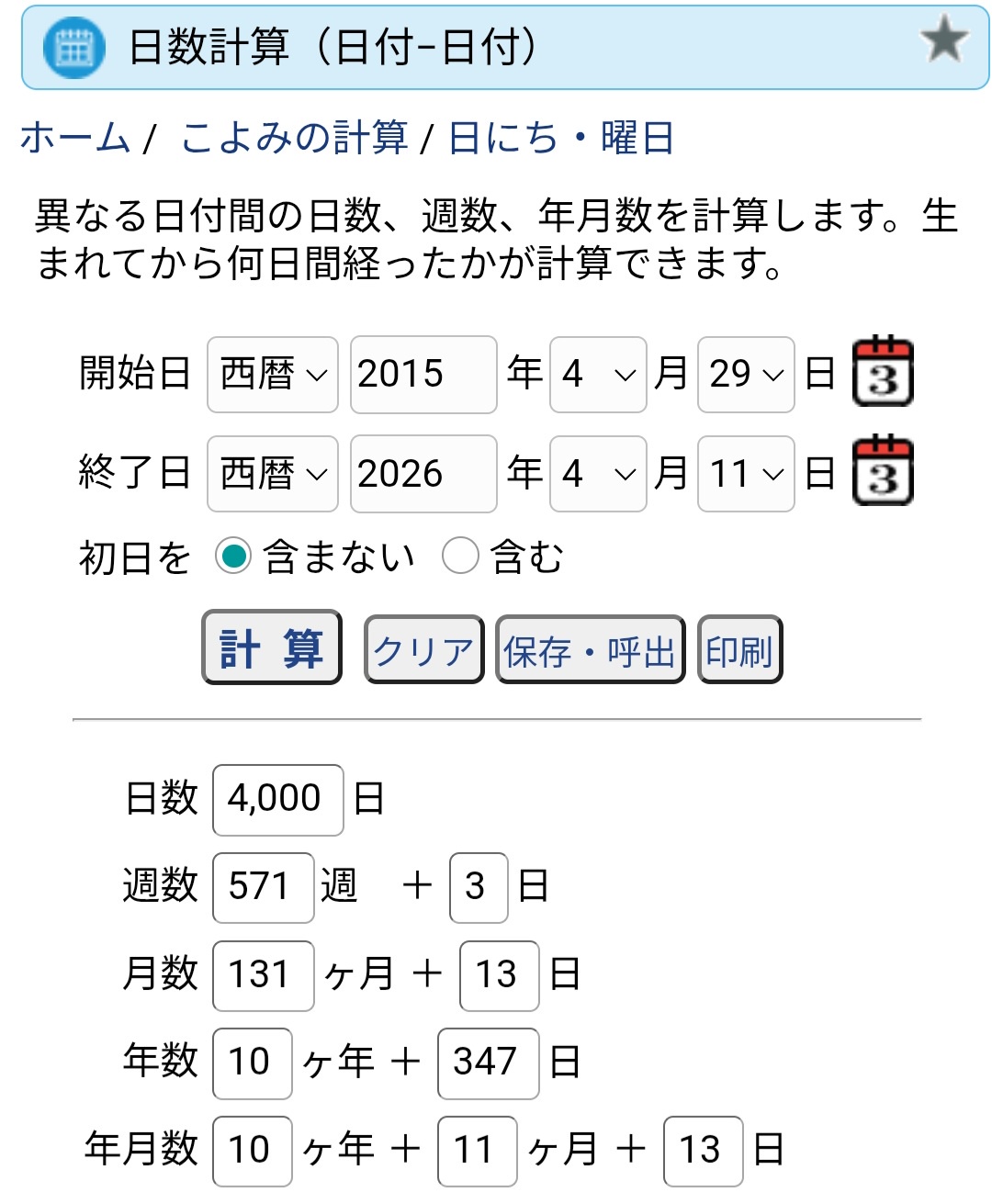Tap the 計算 button
This screenshot has height=1204, width=992.
click(x=272, y=648)
